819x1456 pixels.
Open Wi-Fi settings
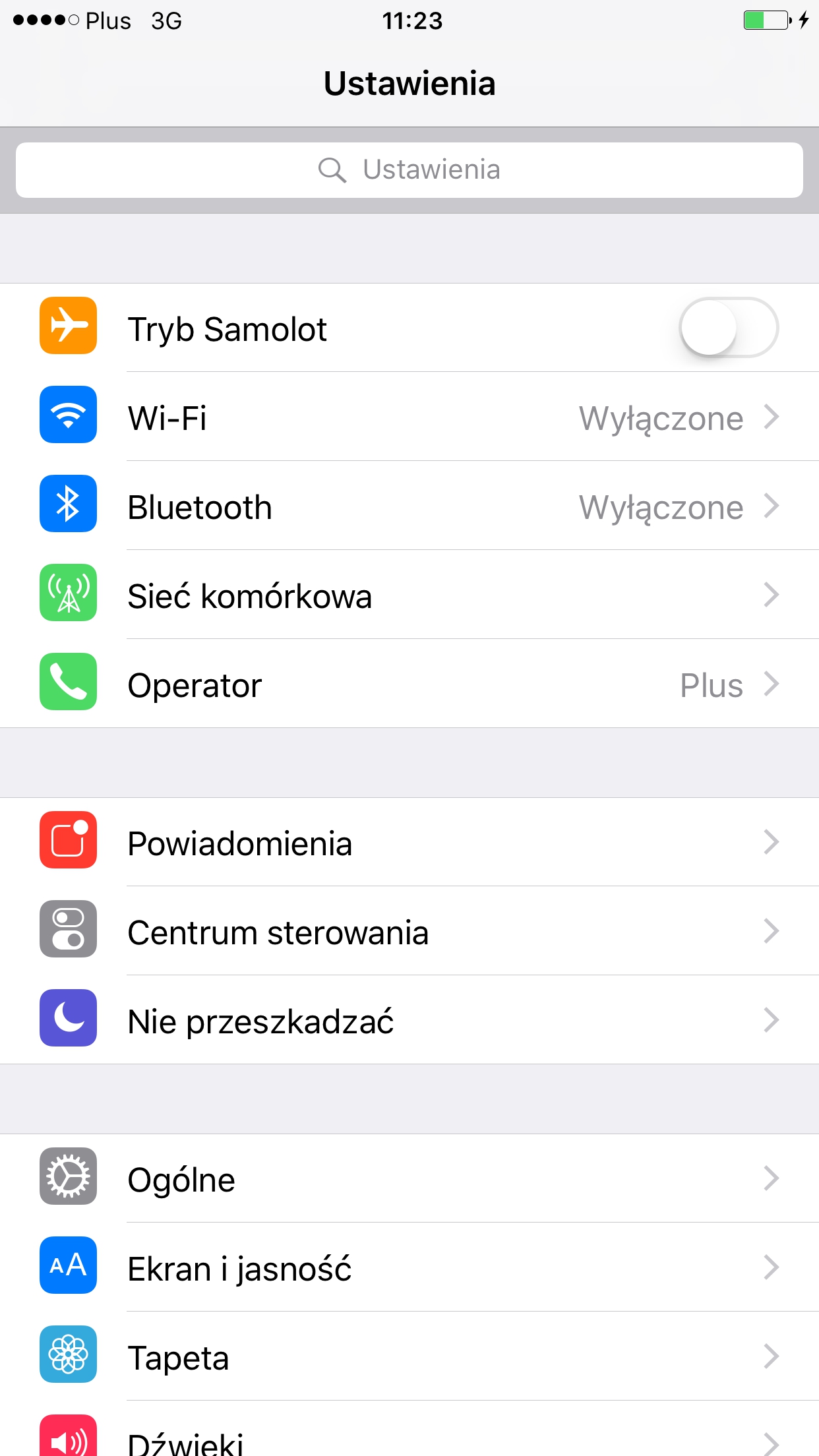409,417
